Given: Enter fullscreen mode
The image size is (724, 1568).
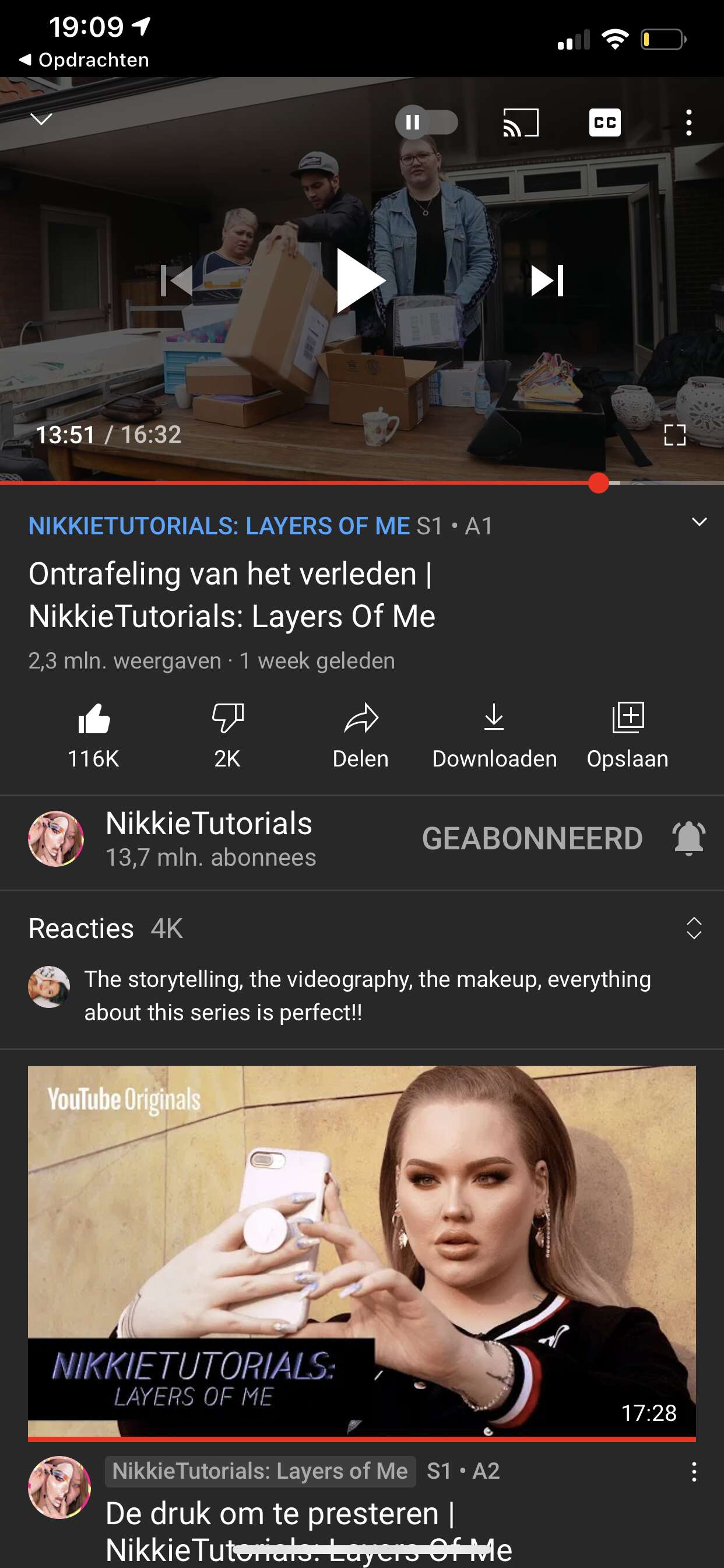Looking at the screenshot, I should point(674,435).
